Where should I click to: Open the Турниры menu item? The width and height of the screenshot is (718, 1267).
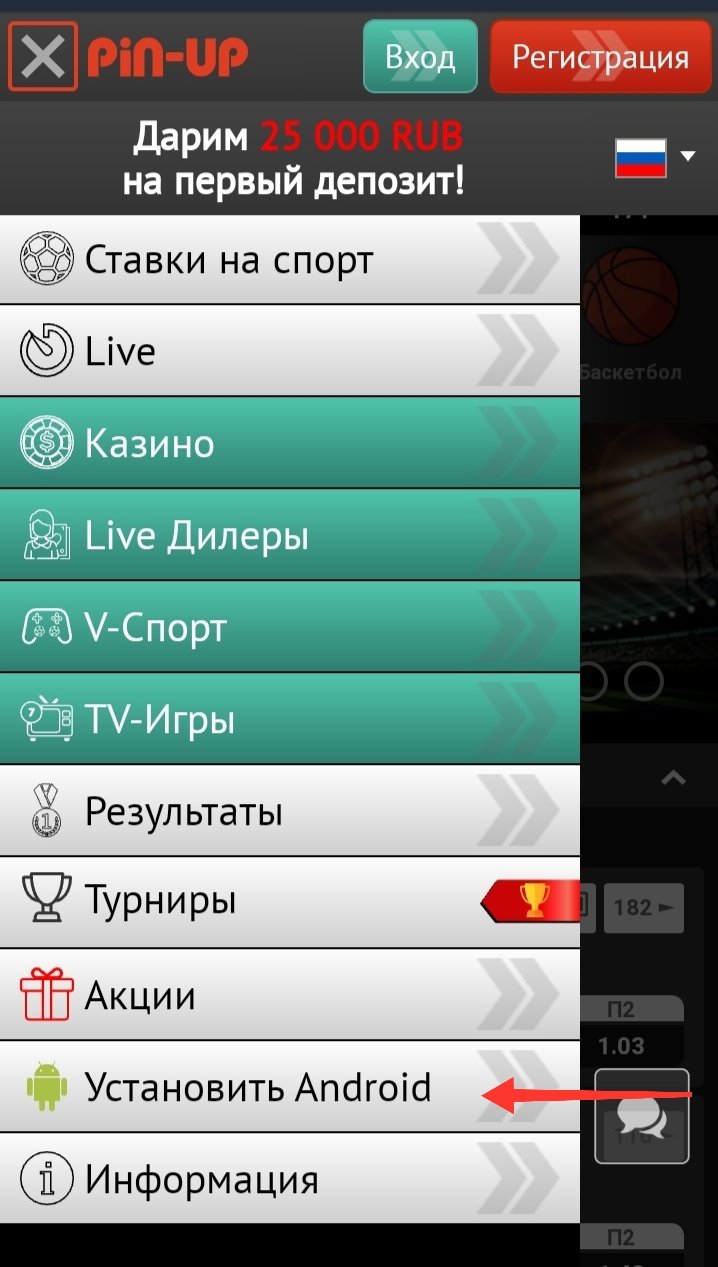(289, 902)
